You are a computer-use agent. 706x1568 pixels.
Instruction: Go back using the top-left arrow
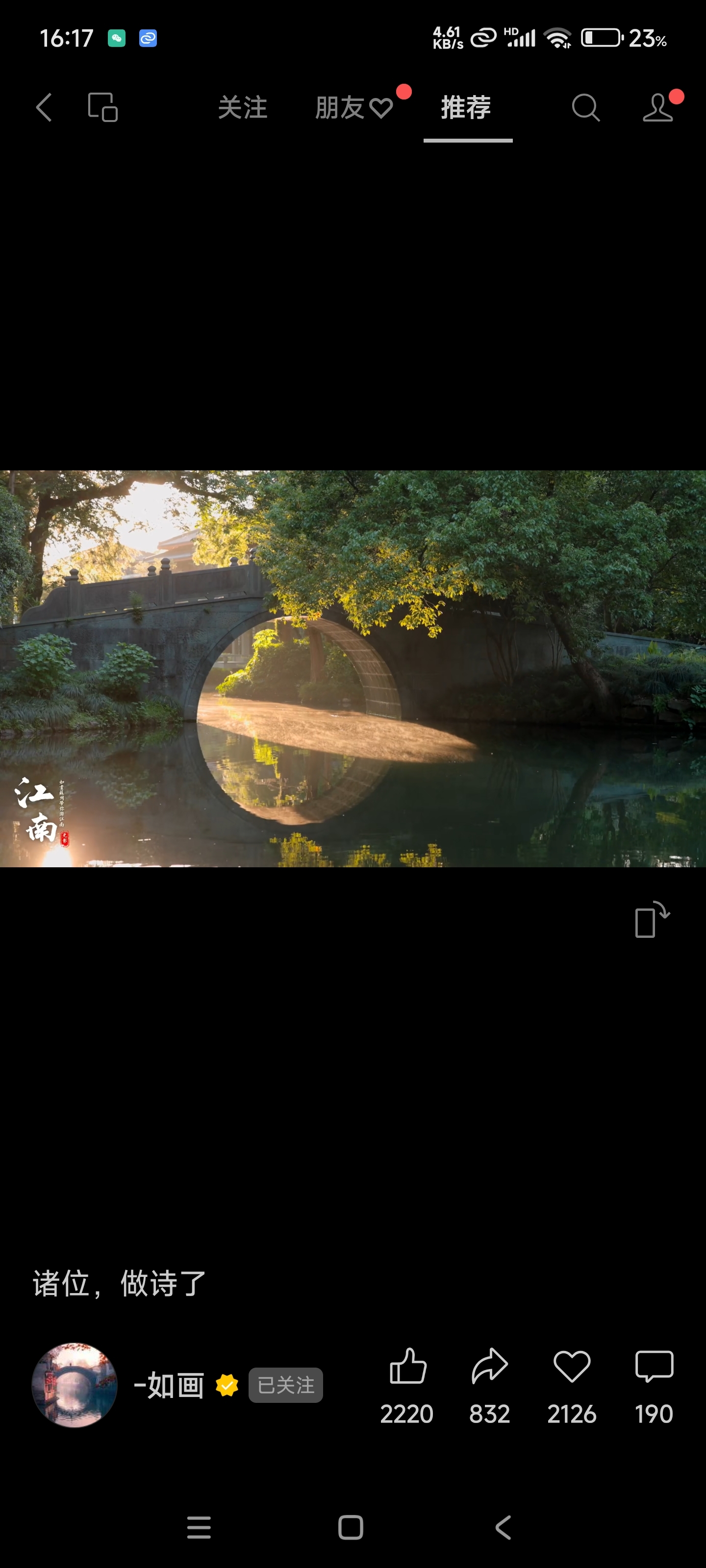[44, 108]
